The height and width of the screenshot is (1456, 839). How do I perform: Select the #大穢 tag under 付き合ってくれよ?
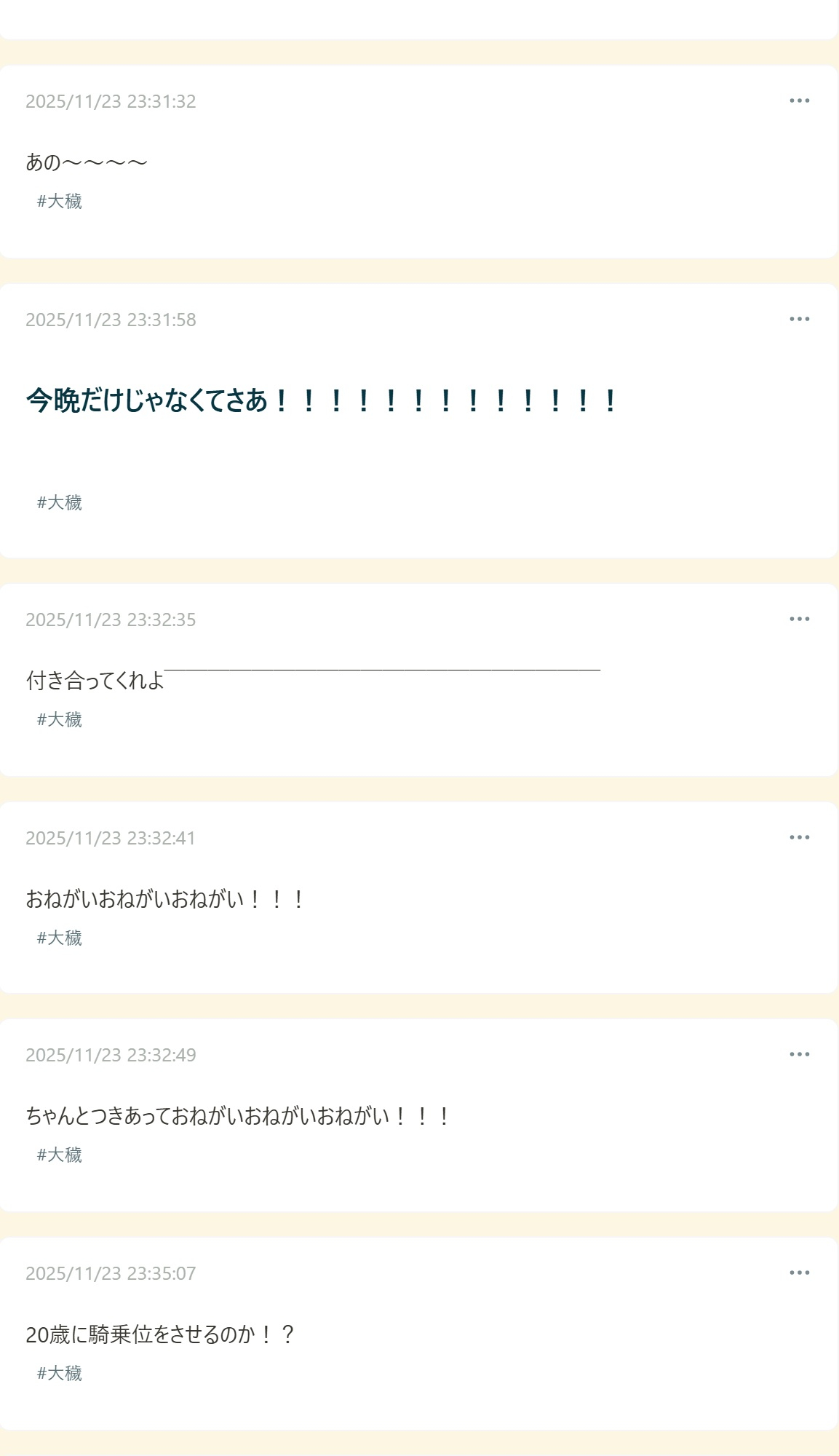[60, 719]
